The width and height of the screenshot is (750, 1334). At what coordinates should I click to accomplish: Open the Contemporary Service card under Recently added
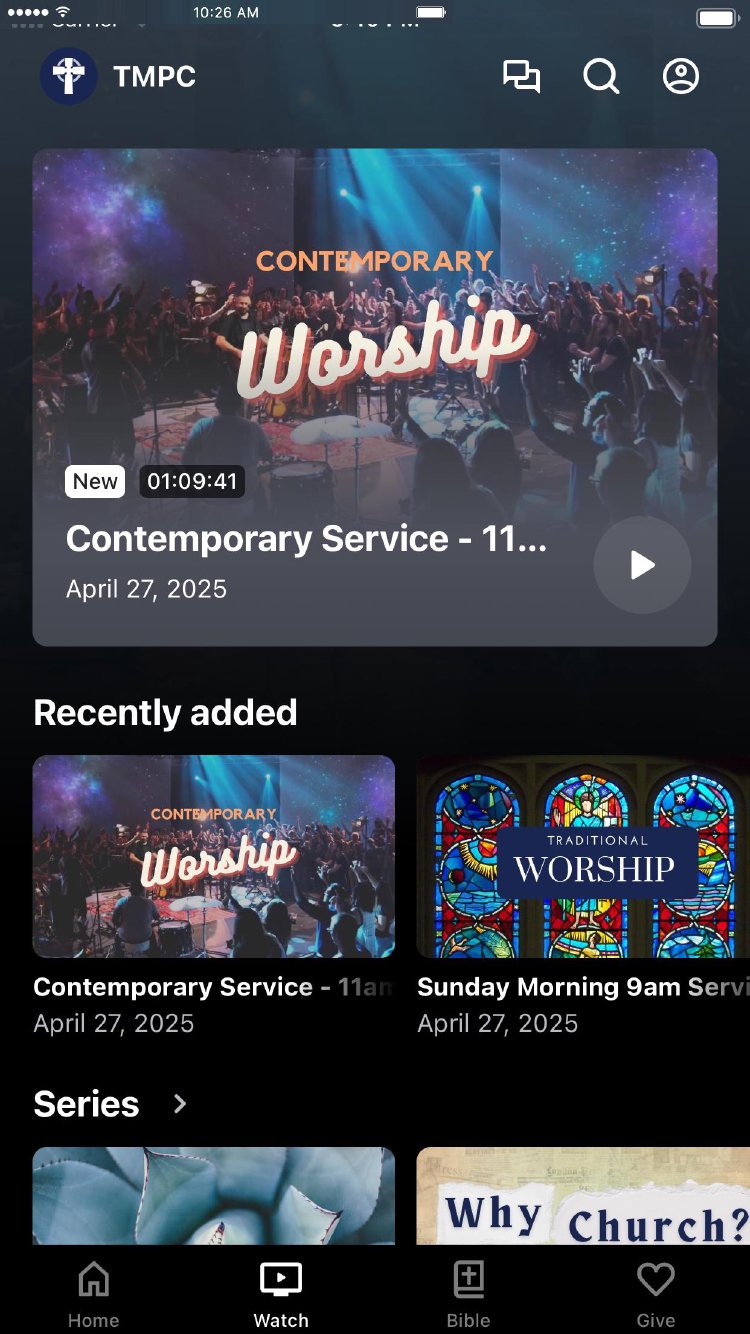click(x=214, y=857)
